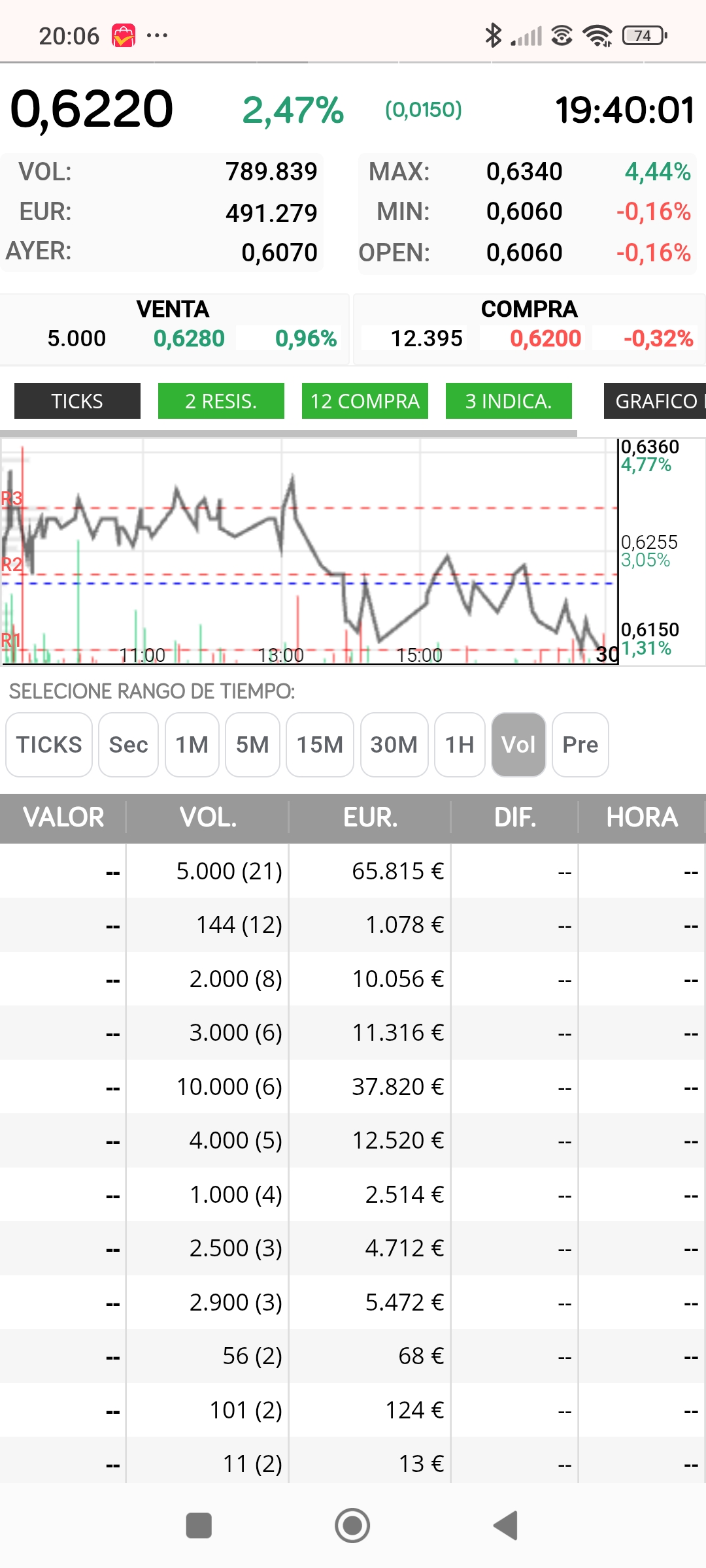Choose the 1M time range
Viewport: 706px width, 1568px height.
pyautogui.click(x=192, y=745)
